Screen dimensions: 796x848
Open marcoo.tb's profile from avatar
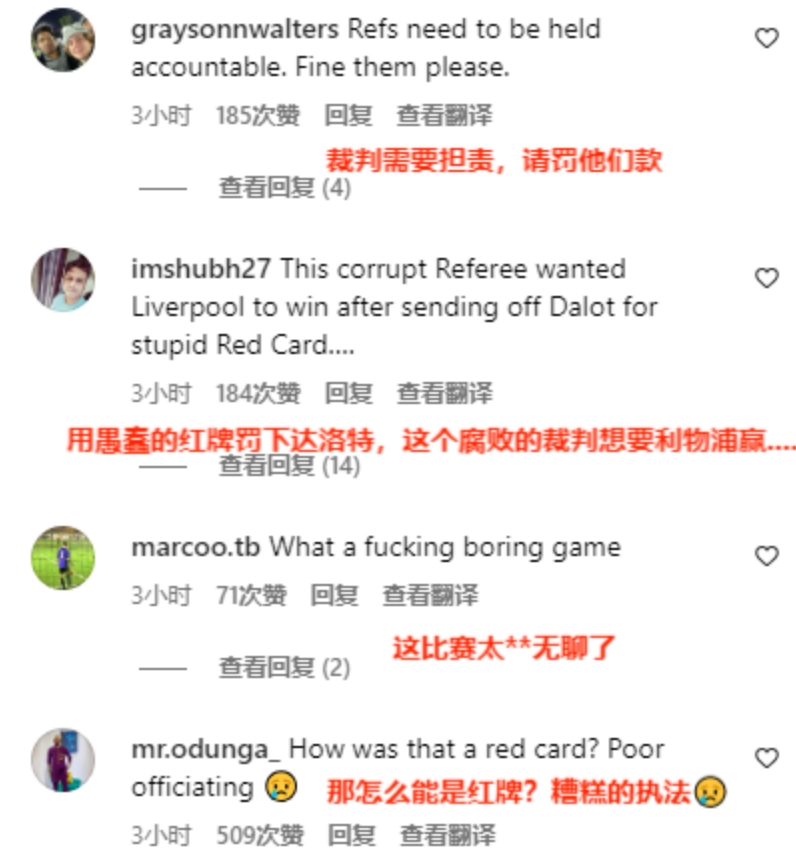(x=63, y=557)
